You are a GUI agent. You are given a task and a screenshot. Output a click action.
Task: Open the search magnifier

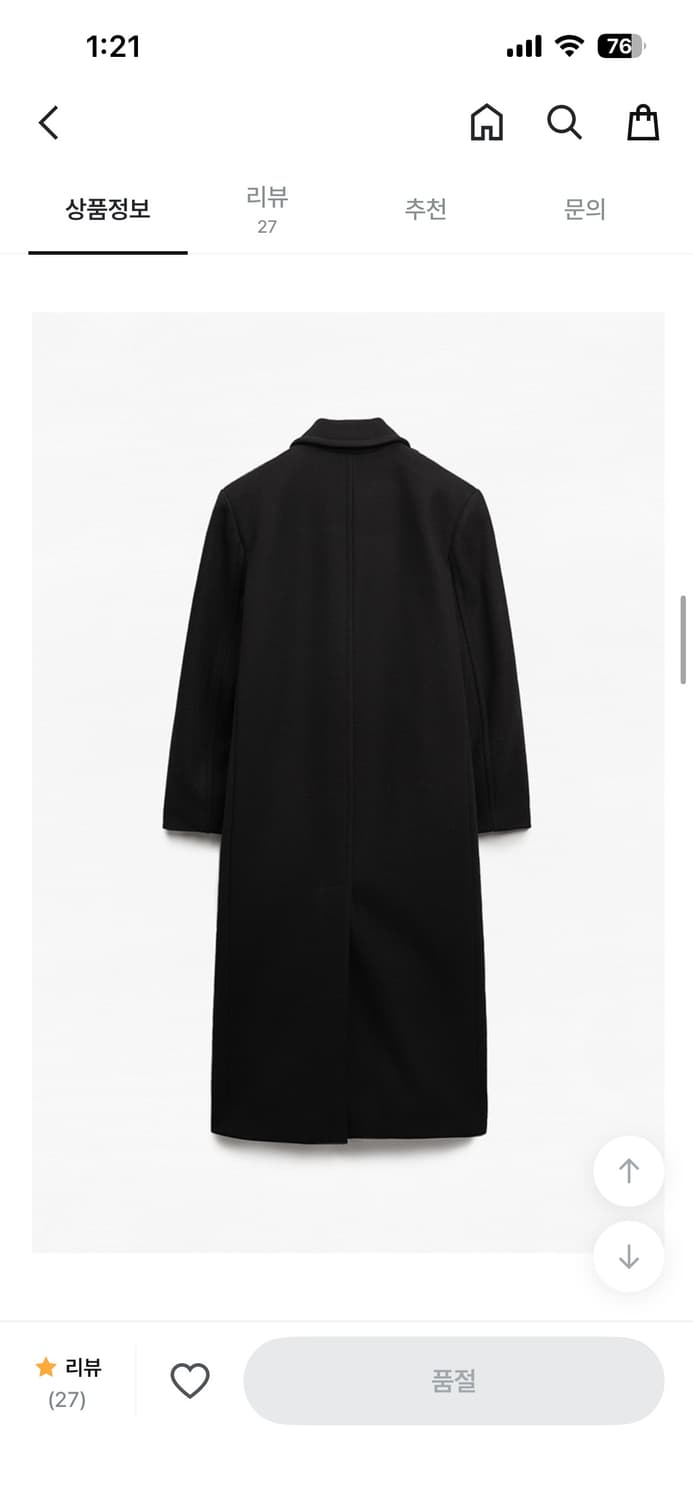pyautogui.click(x=564, y=123)
